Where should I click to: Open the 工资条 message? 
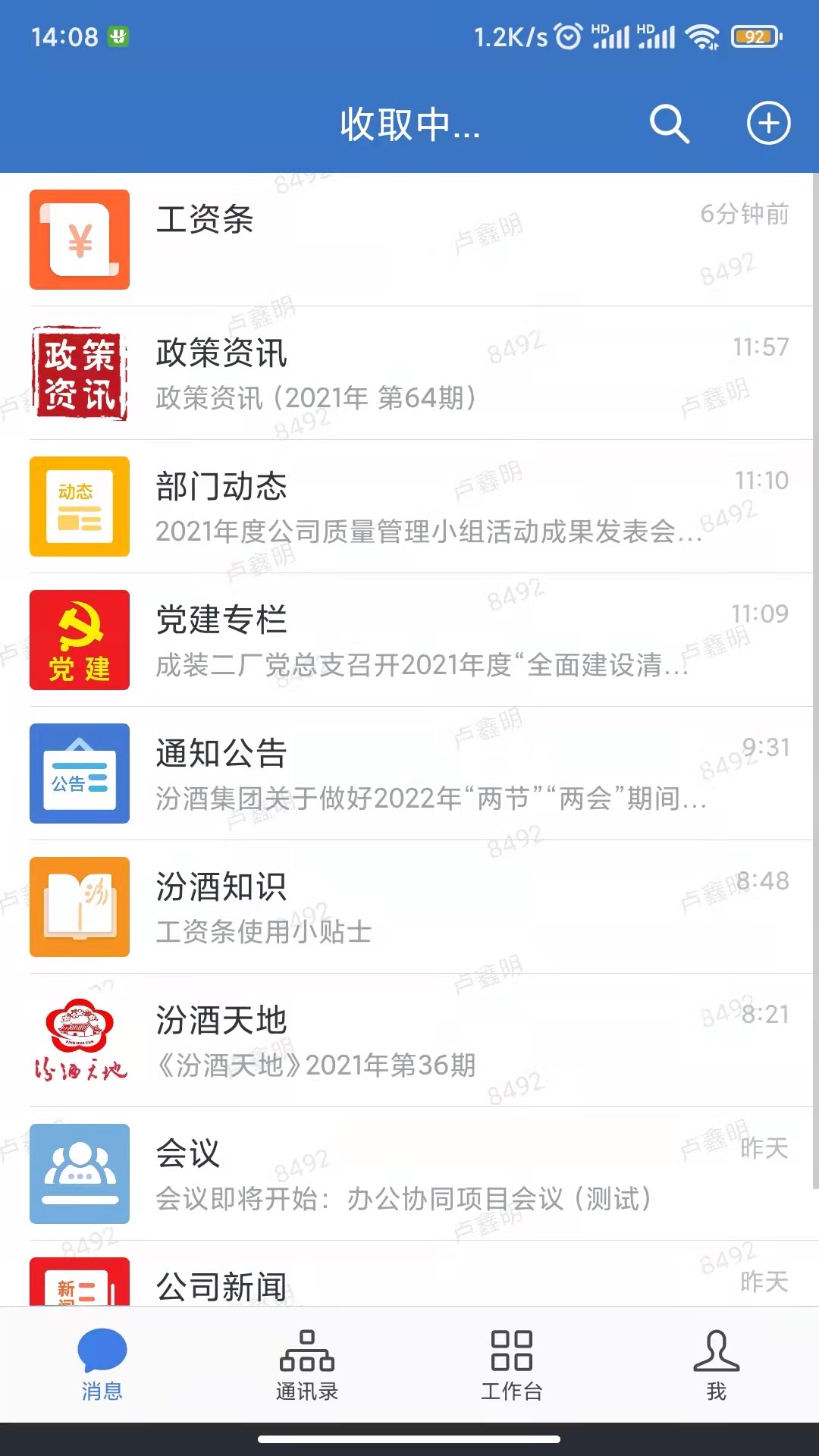click(x=409, y=240)
